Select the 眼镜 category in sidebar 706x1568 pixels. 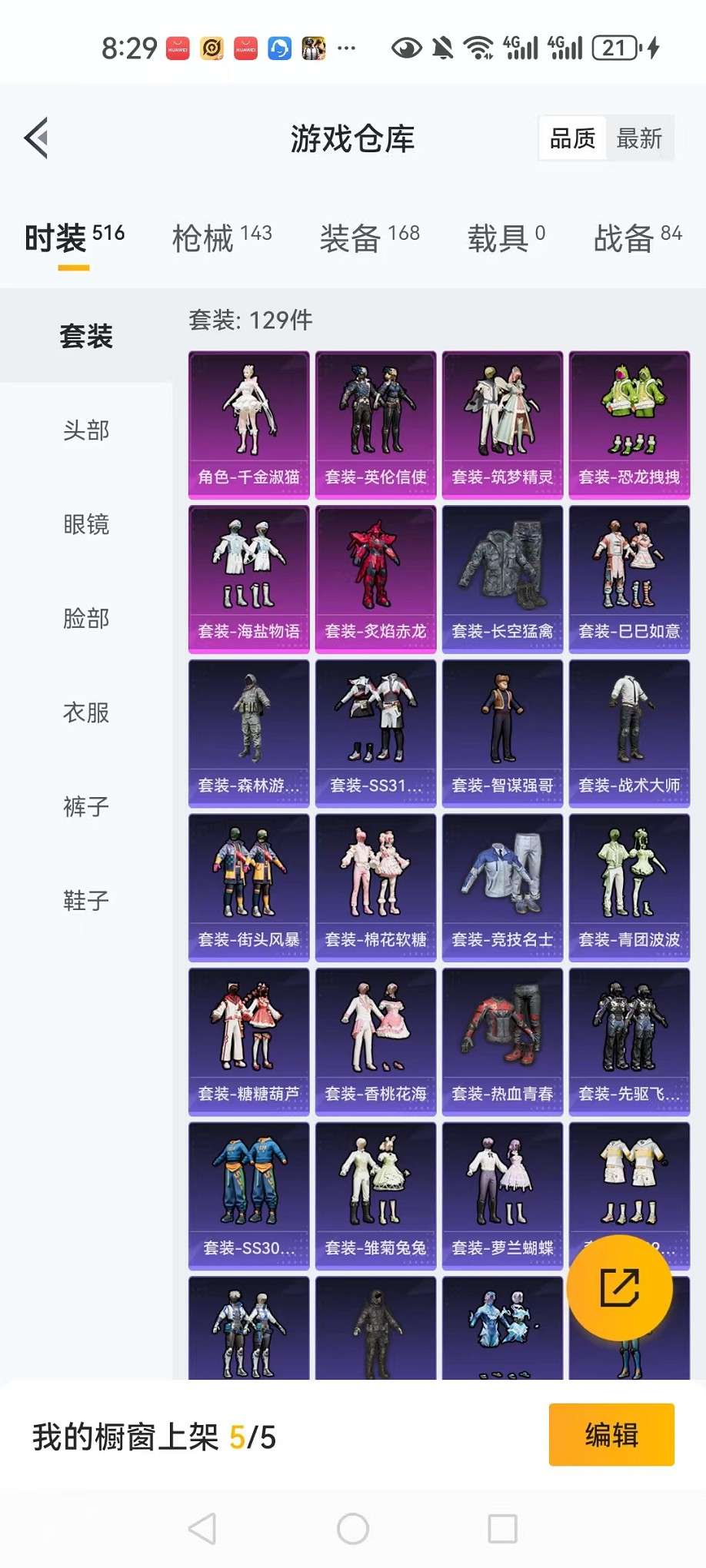tap(86, 524)
